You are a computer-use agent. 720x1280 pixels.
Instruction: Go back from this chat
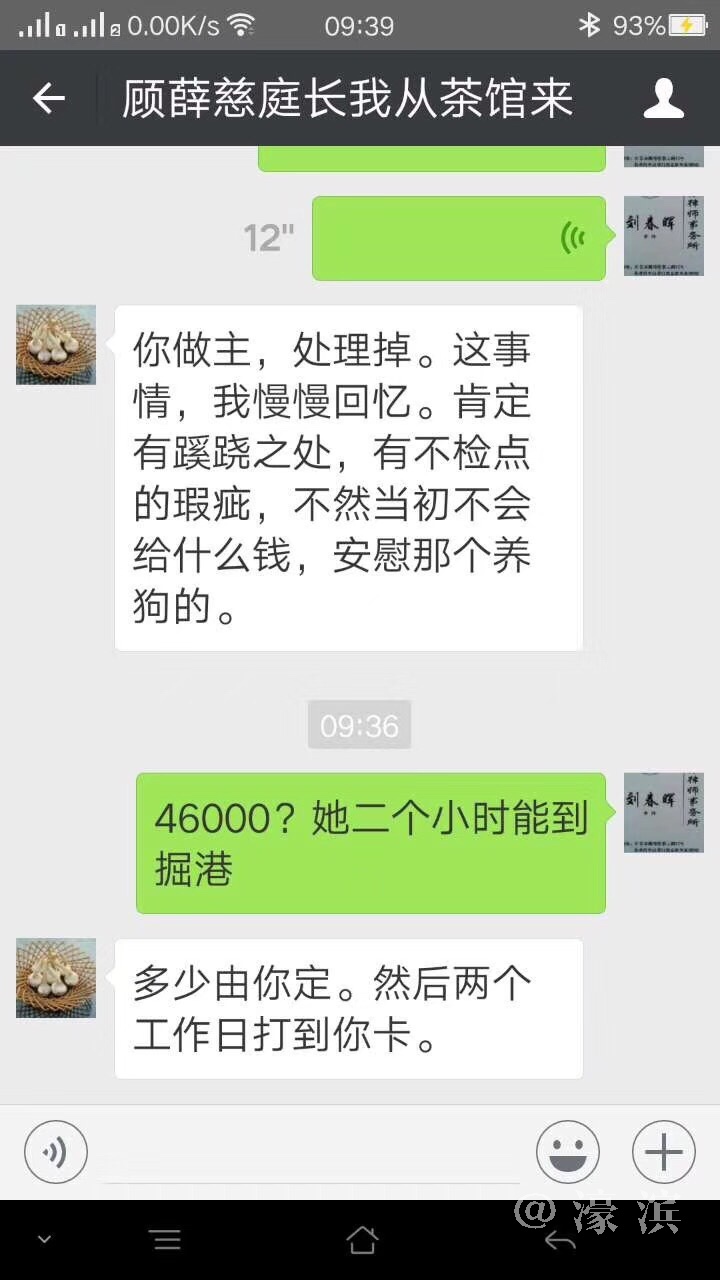(48, 98)
